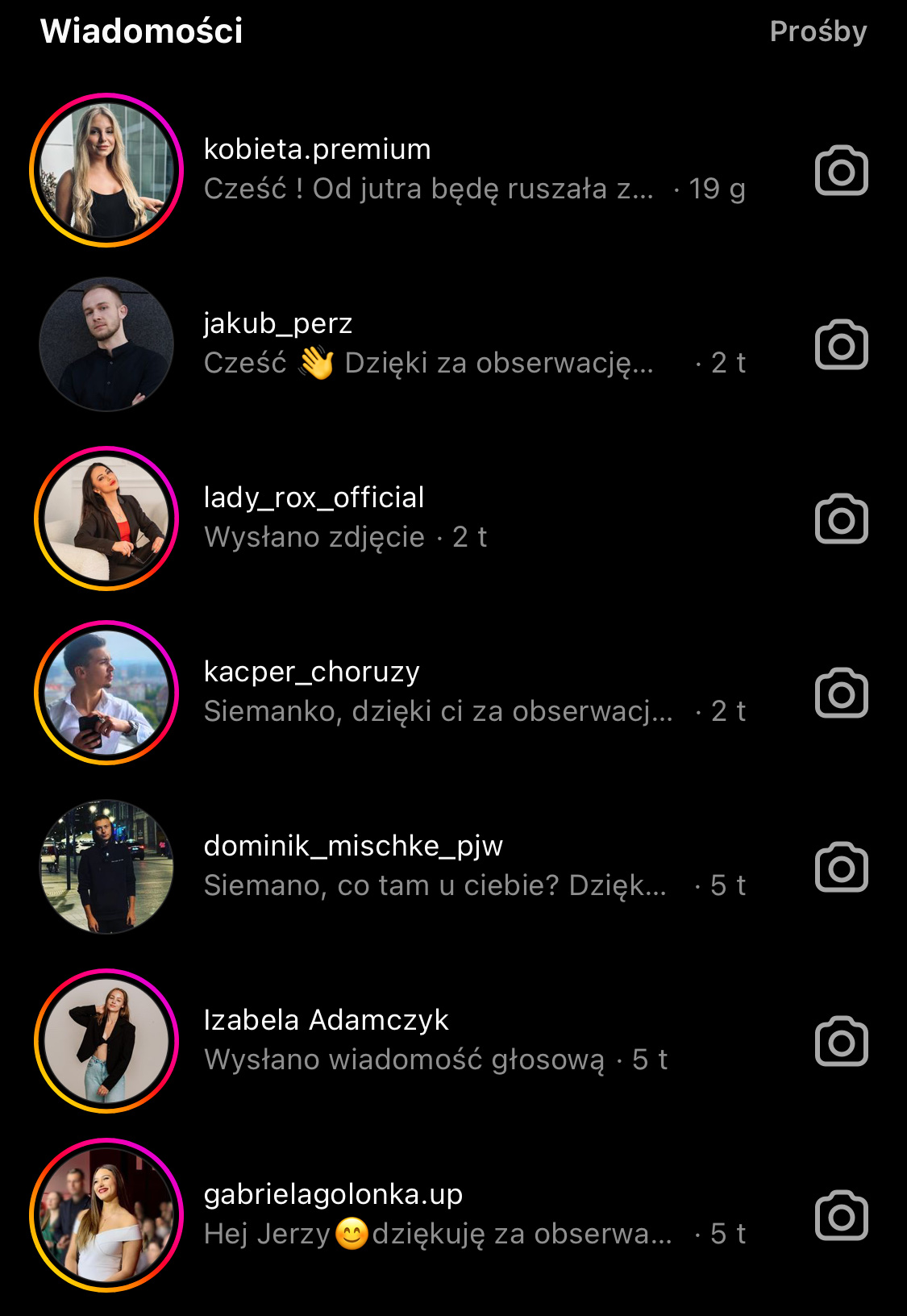Open the Prośby message requests

pyautogui.click(x=818, y=31)
